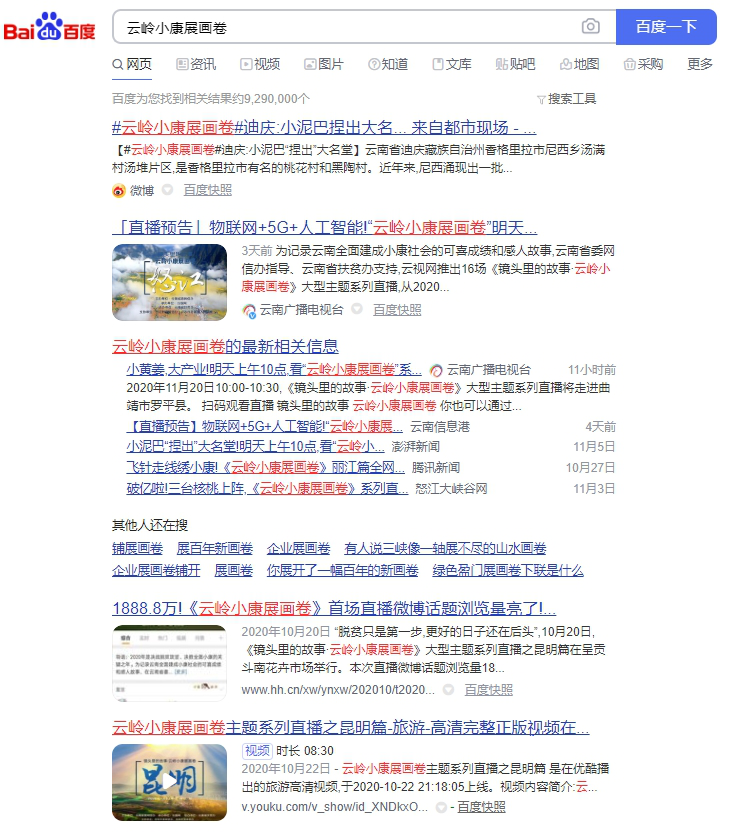Search related query 企业展画卷

(298, 549)
